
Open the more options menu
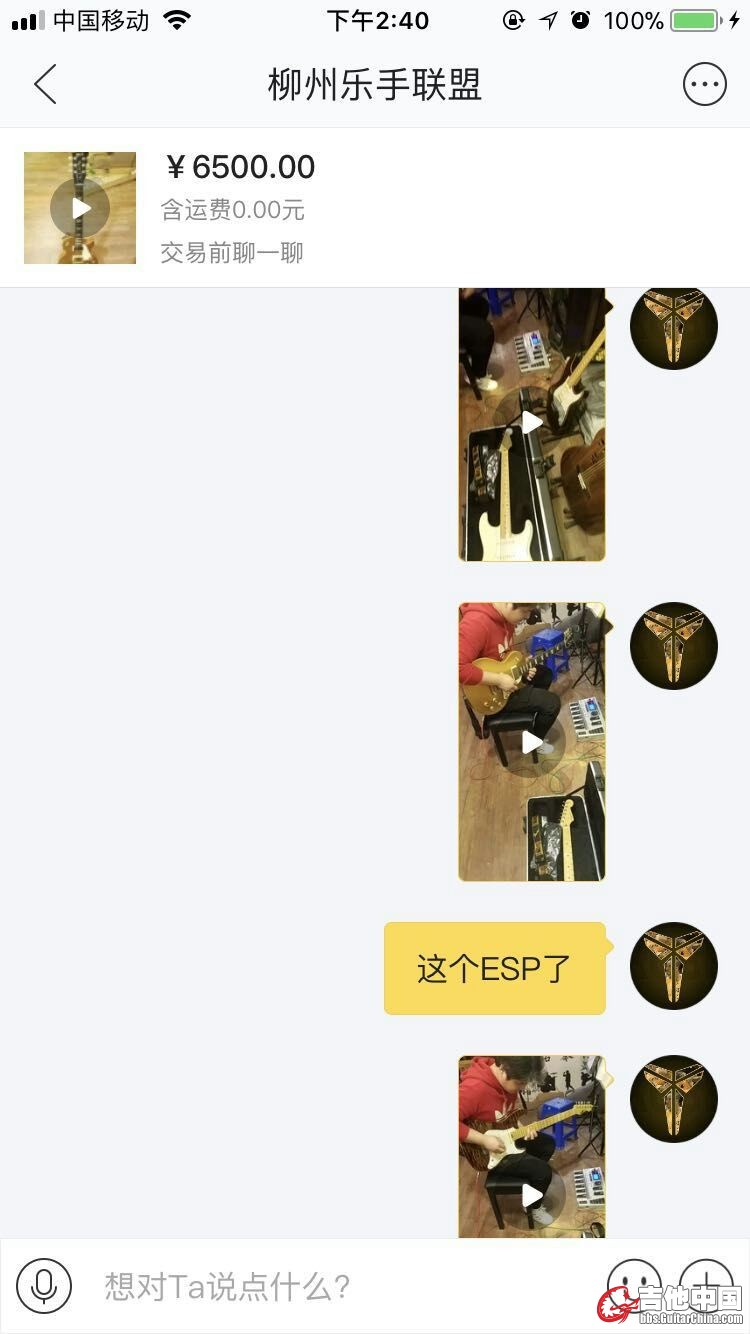(x=704, y=85)
